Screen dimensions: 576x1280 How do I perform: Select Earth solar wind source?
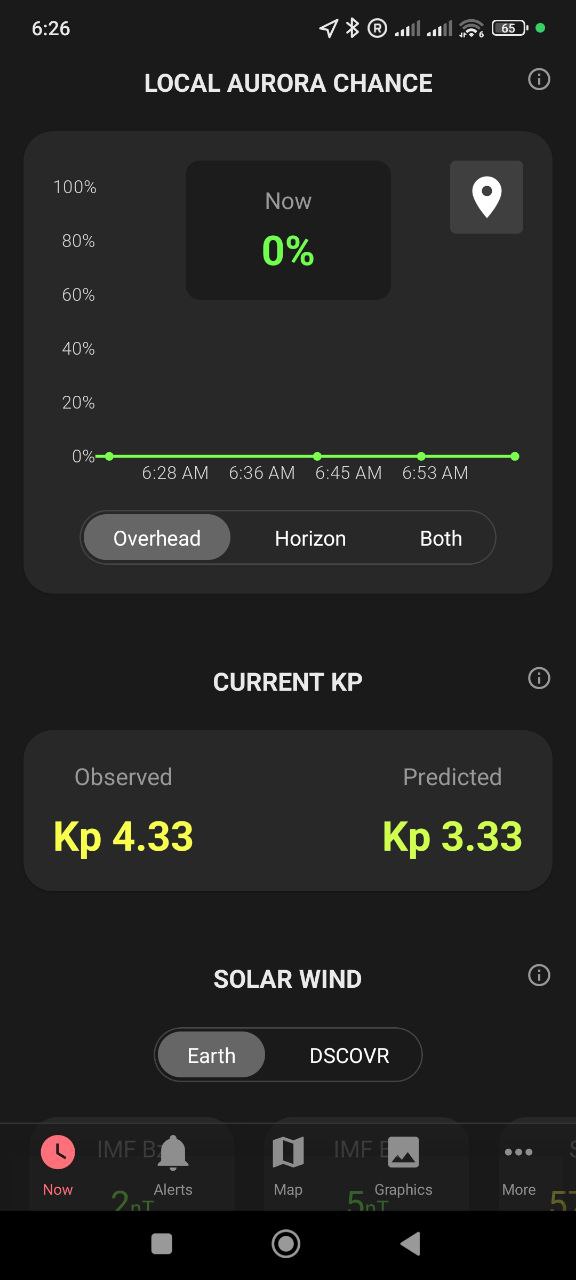[x=211, y=1055]
